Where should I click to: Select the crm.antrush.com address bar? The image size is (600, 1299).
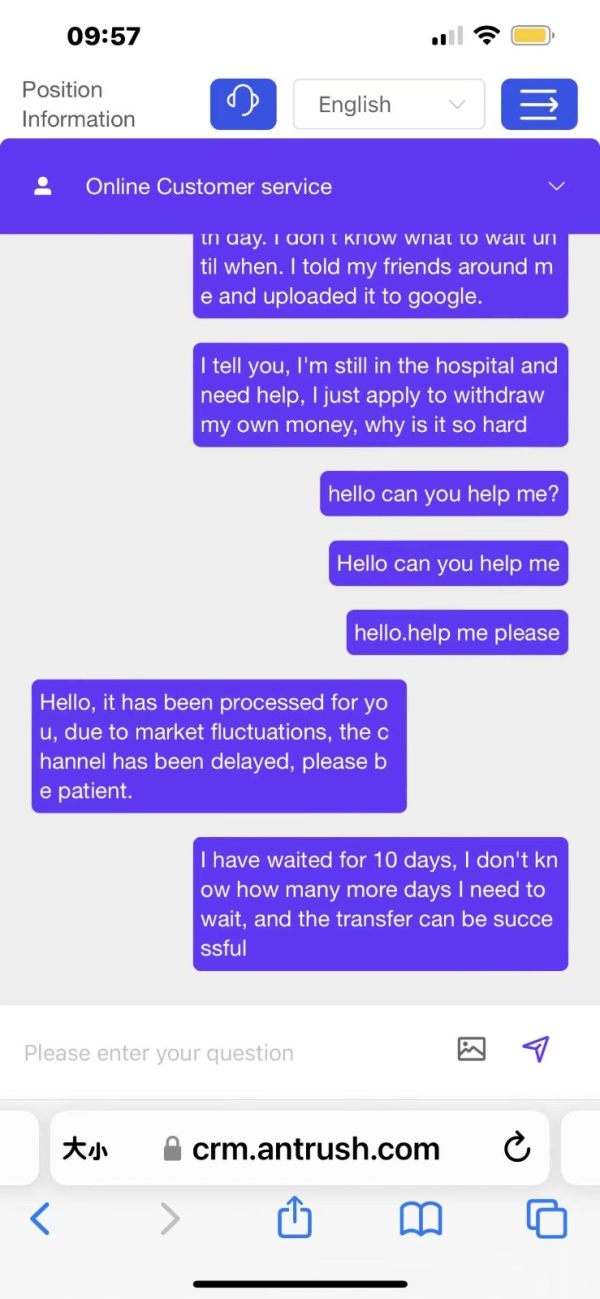click(x=300, y=1148)
